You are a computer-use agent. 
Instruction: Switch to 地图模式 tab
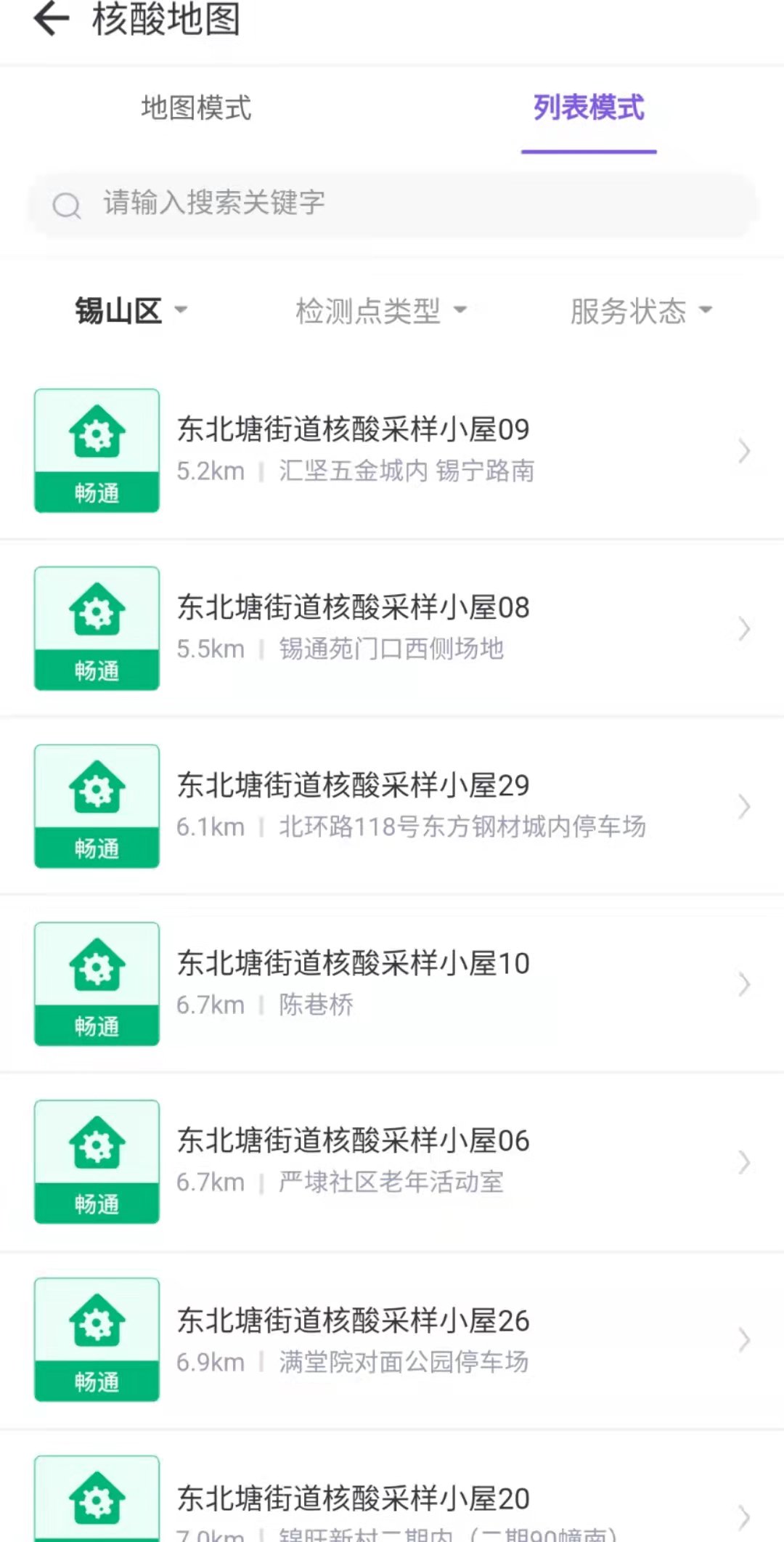[x=196, y=108]
